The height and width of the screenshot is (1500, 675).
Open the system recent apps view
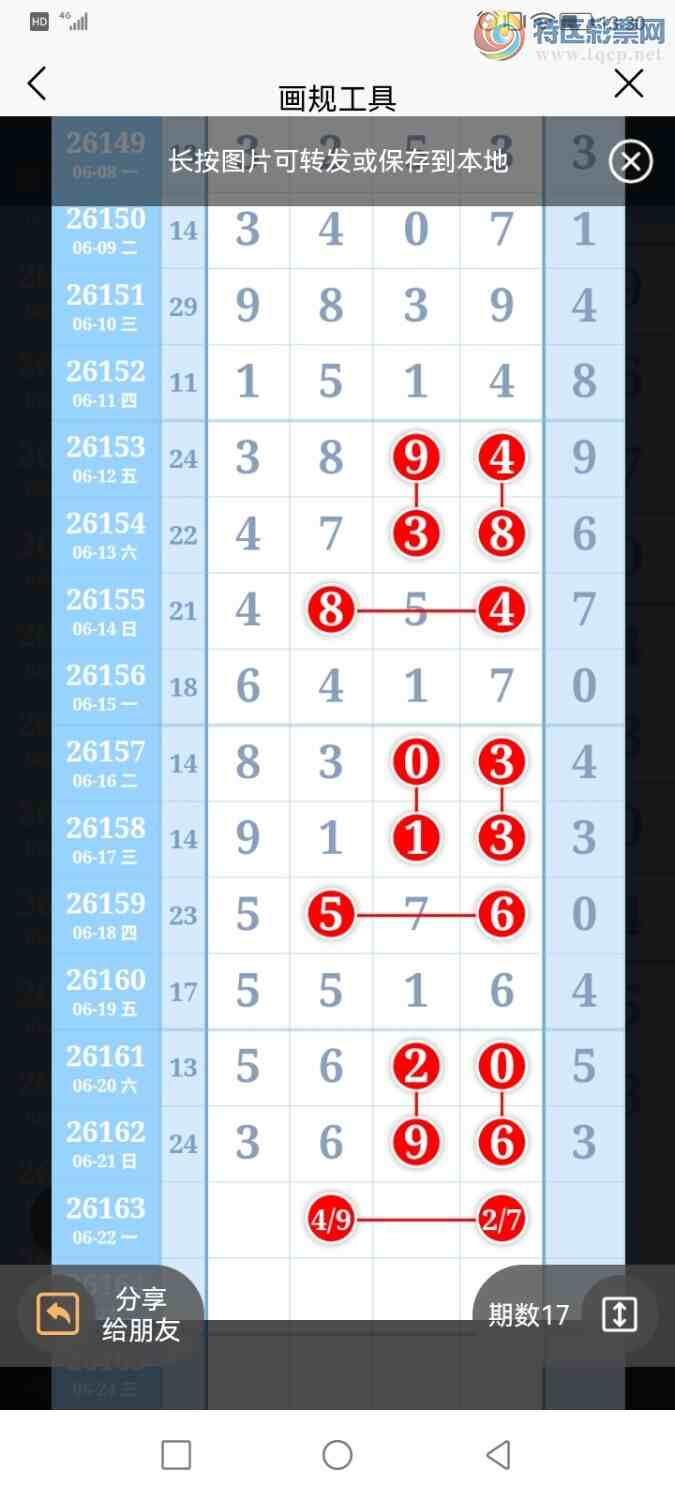176,1455
